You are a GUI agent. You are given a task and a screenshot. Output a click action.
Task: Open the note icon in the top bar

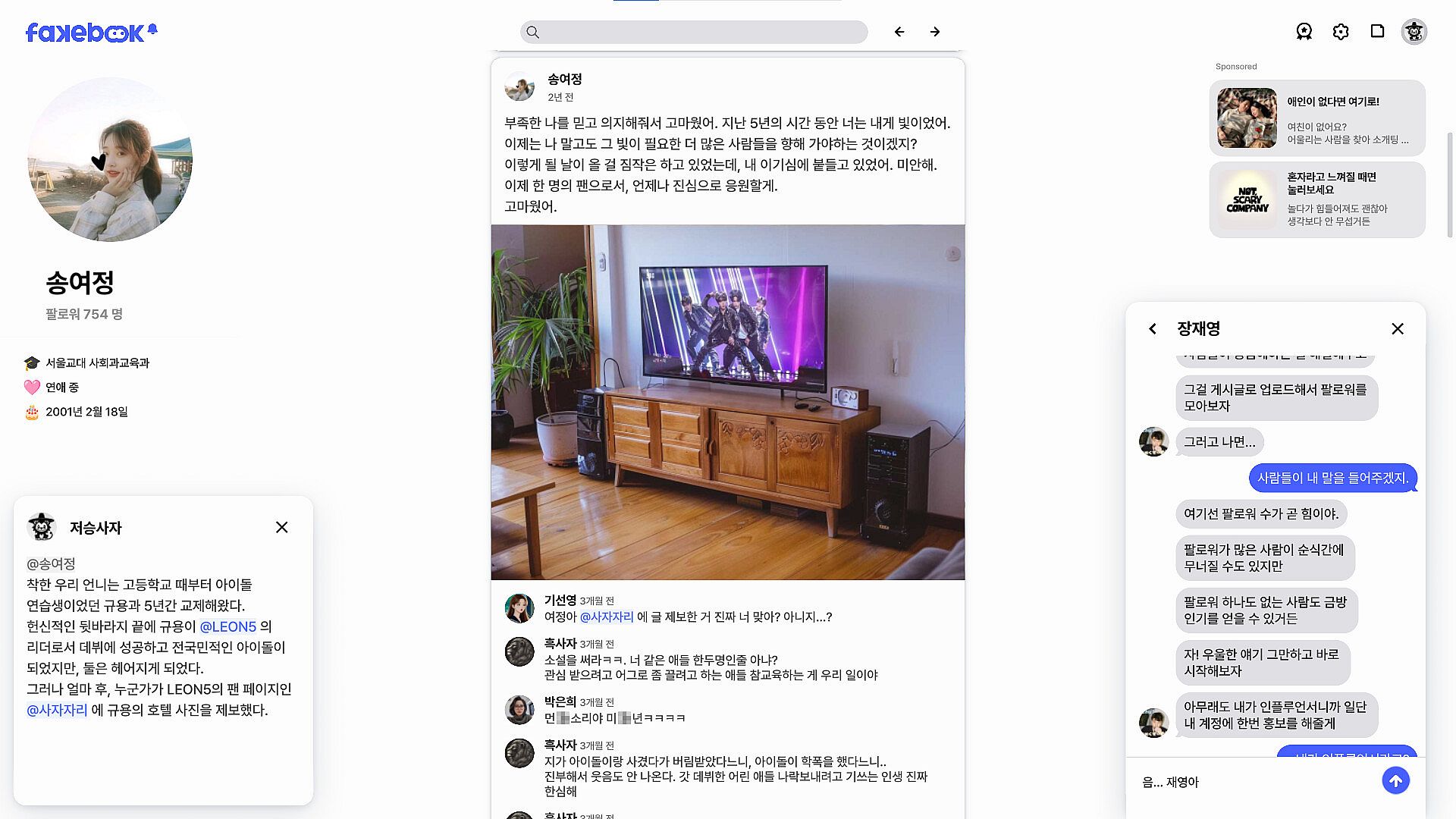tap(1377, 31)
